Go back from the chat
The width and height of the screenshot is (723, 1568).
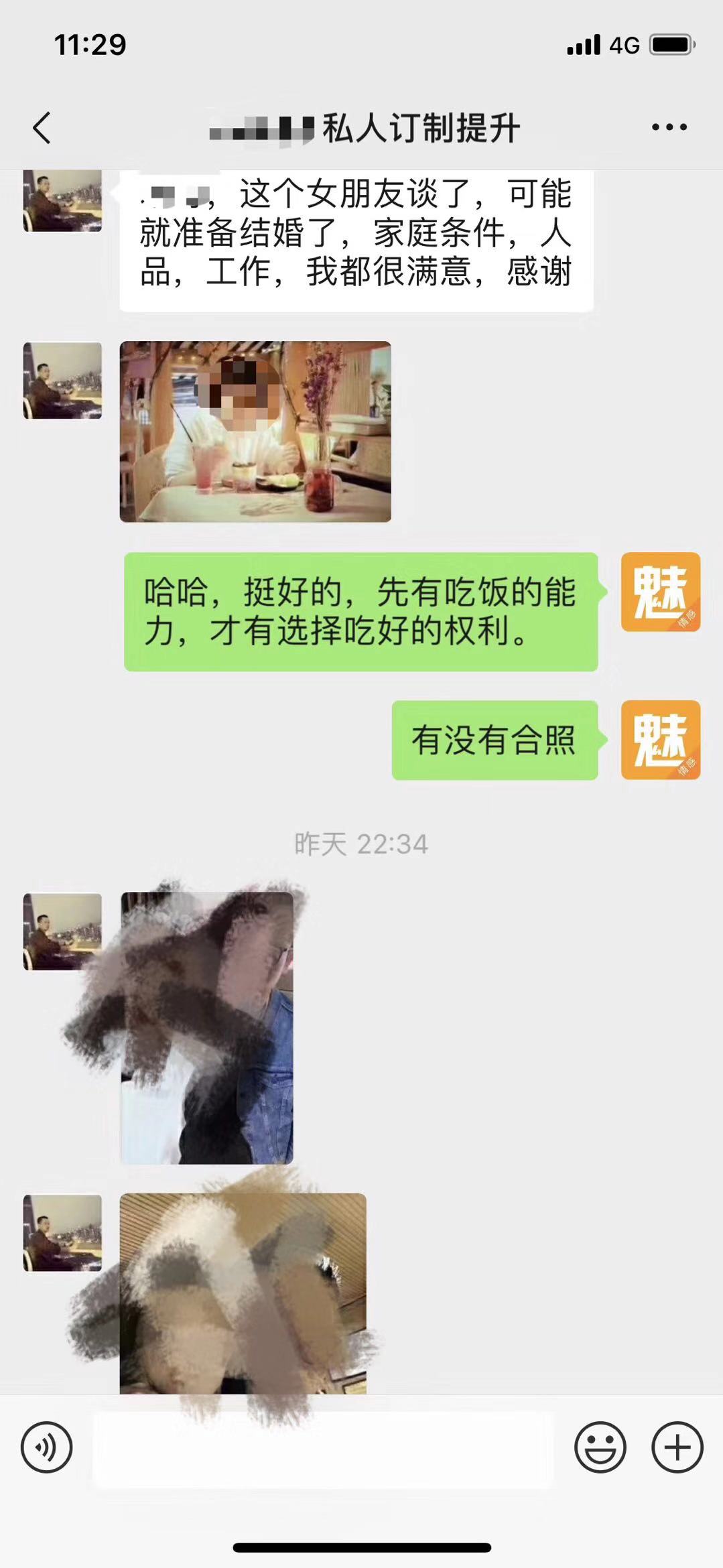coord(42,127)
